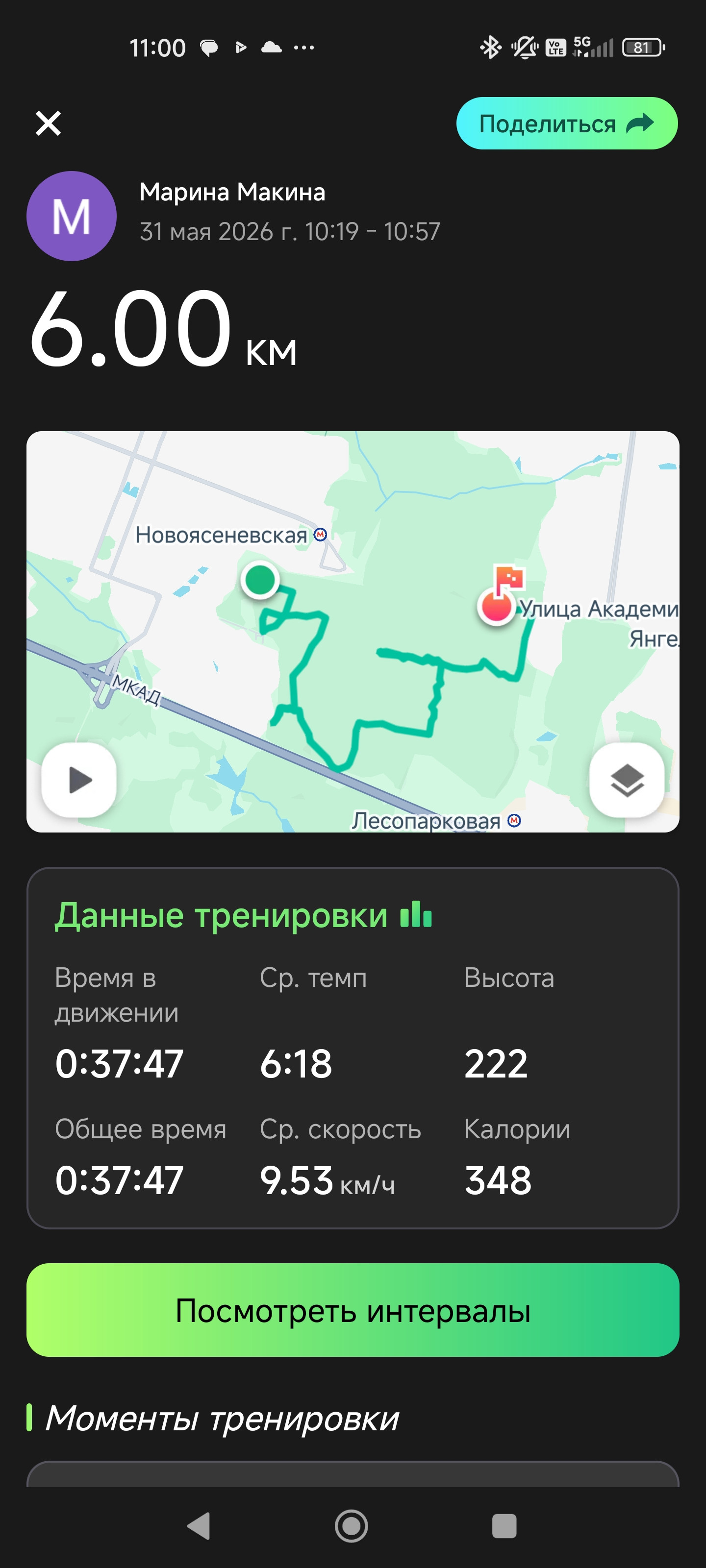Open Посмотреть интервалы

pyautogui.click(x=353, y=1310)
